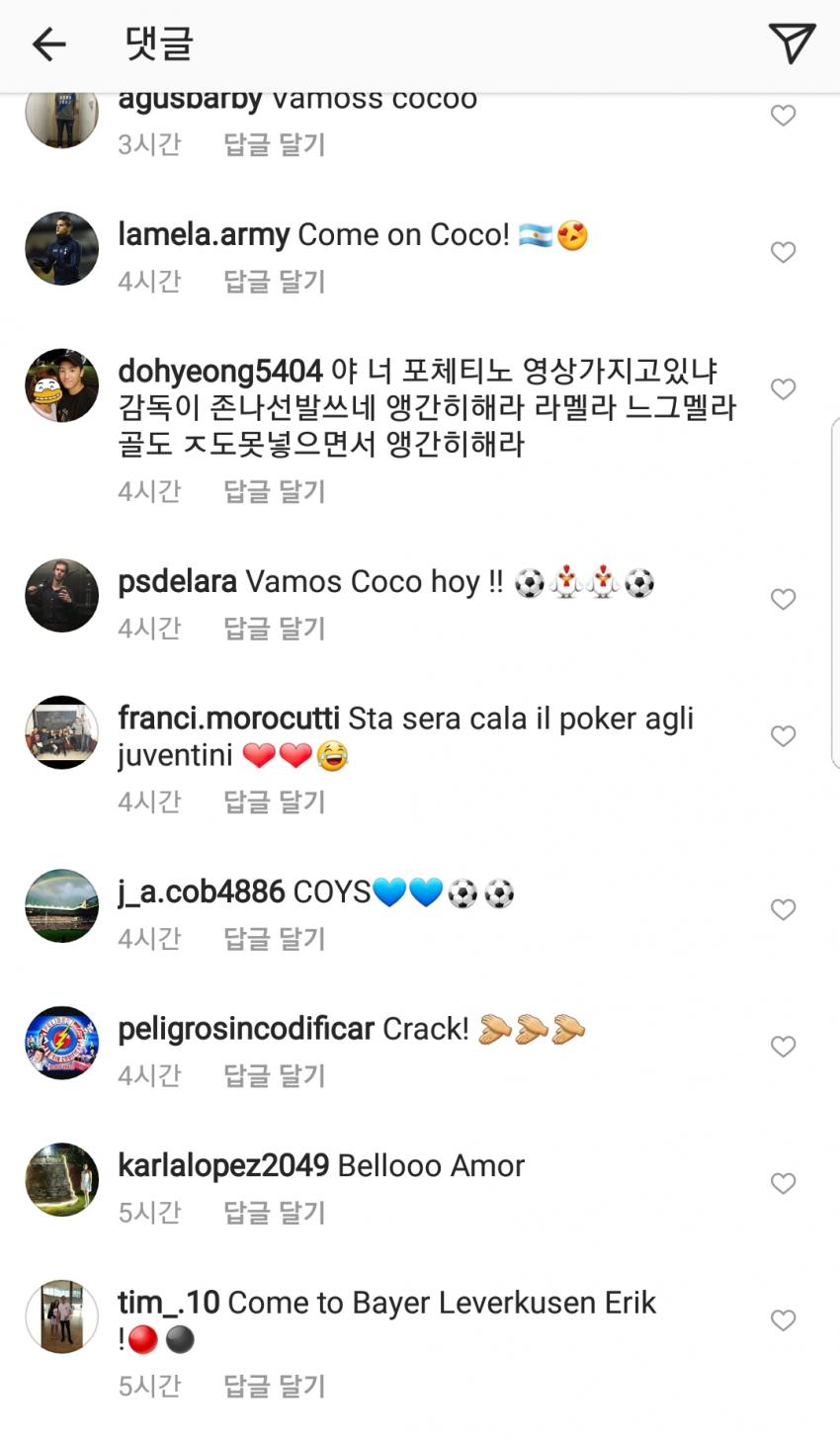Screen dimensions: 840x1440
Task: Reply to karlalopez2049's comment
Action: 274,1213
